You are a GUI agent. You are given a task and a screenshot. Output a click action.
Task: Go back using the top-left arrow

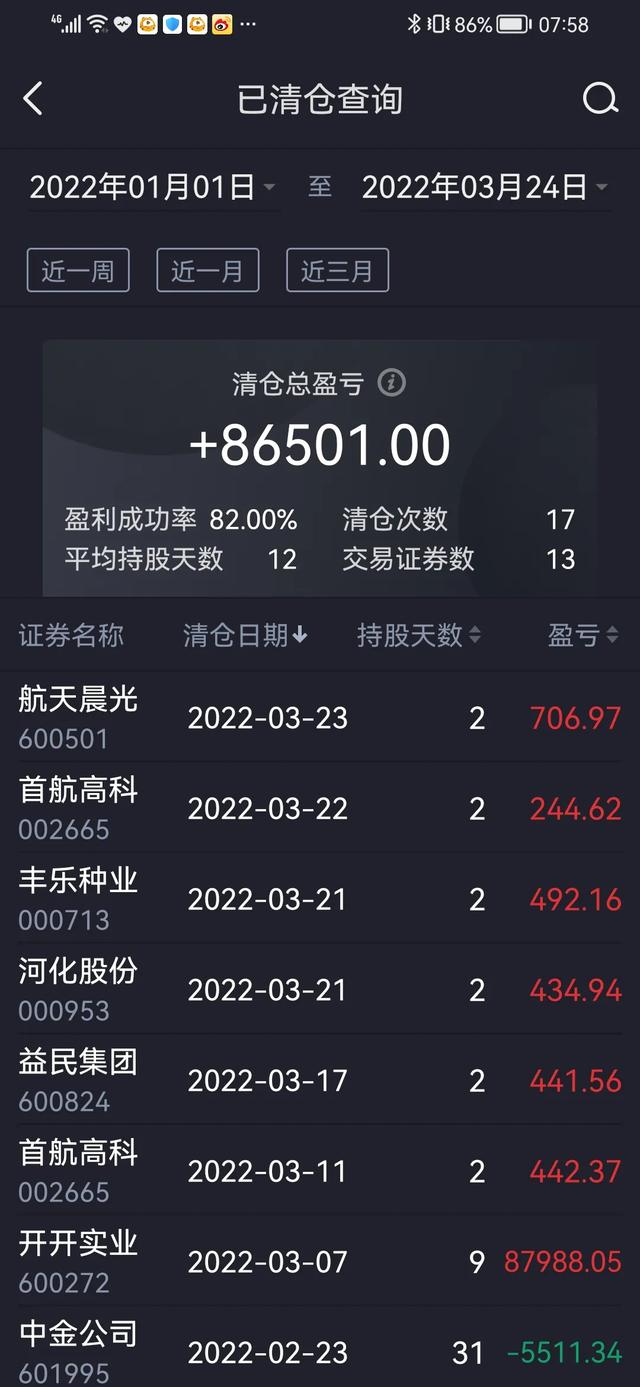(33, 99)
